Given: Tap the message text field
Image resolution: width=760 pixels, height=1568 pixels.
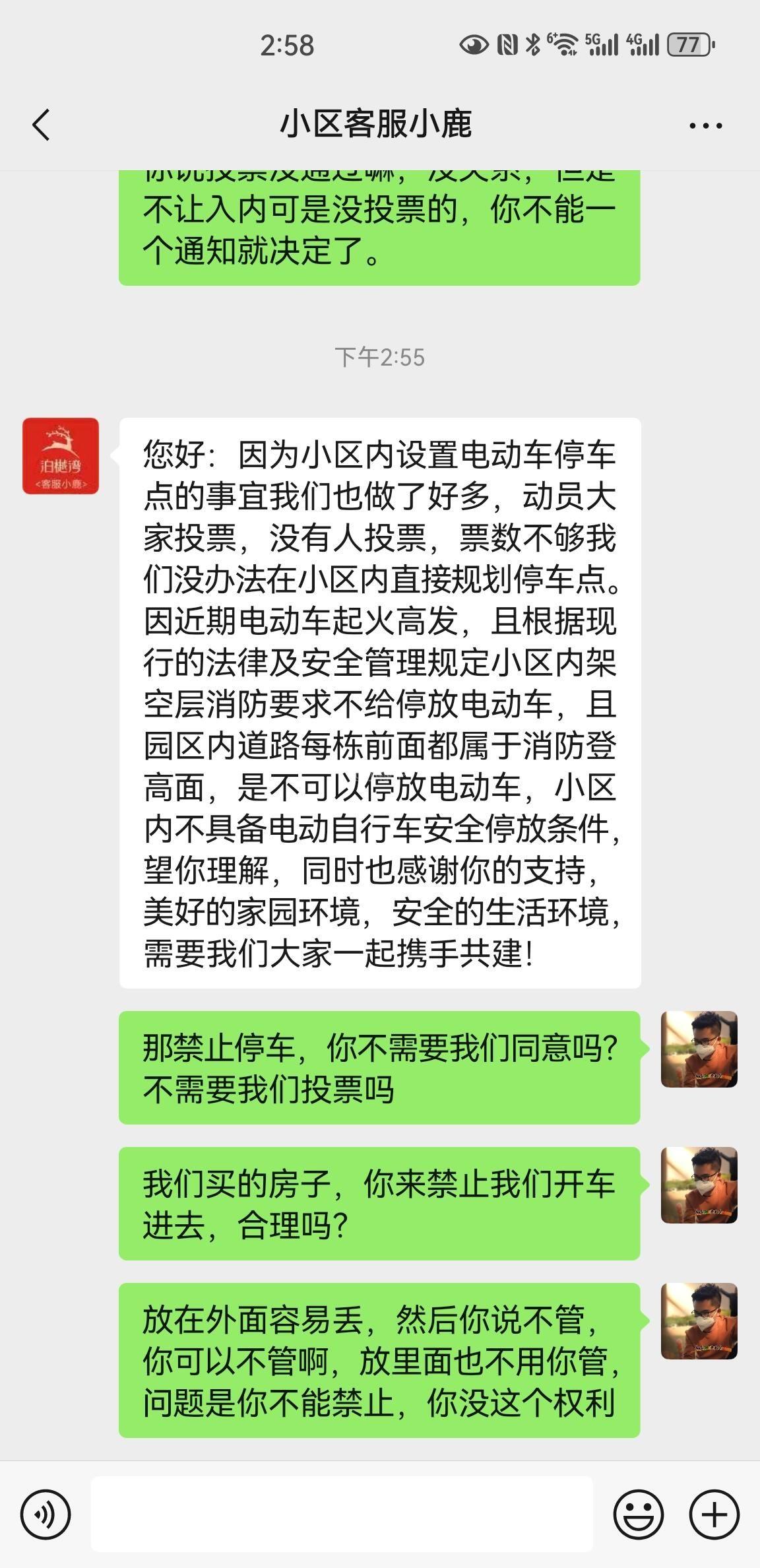Looking at the screenshot, I should click(342, 1514).
